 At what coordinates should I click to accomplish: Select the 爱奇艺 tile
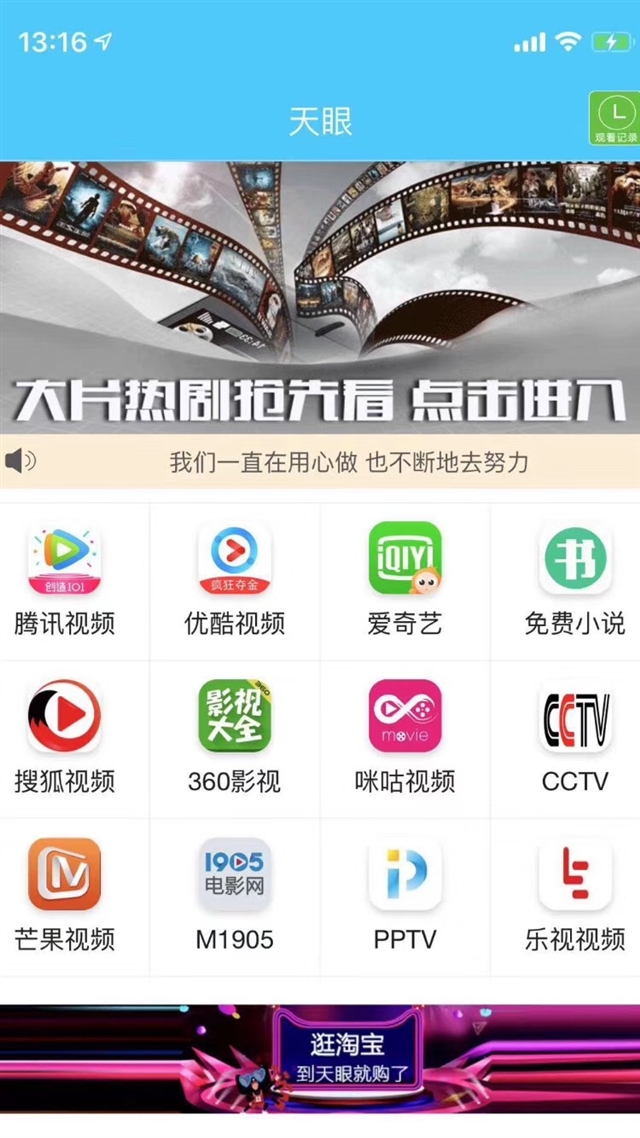(x=405, y=581)
